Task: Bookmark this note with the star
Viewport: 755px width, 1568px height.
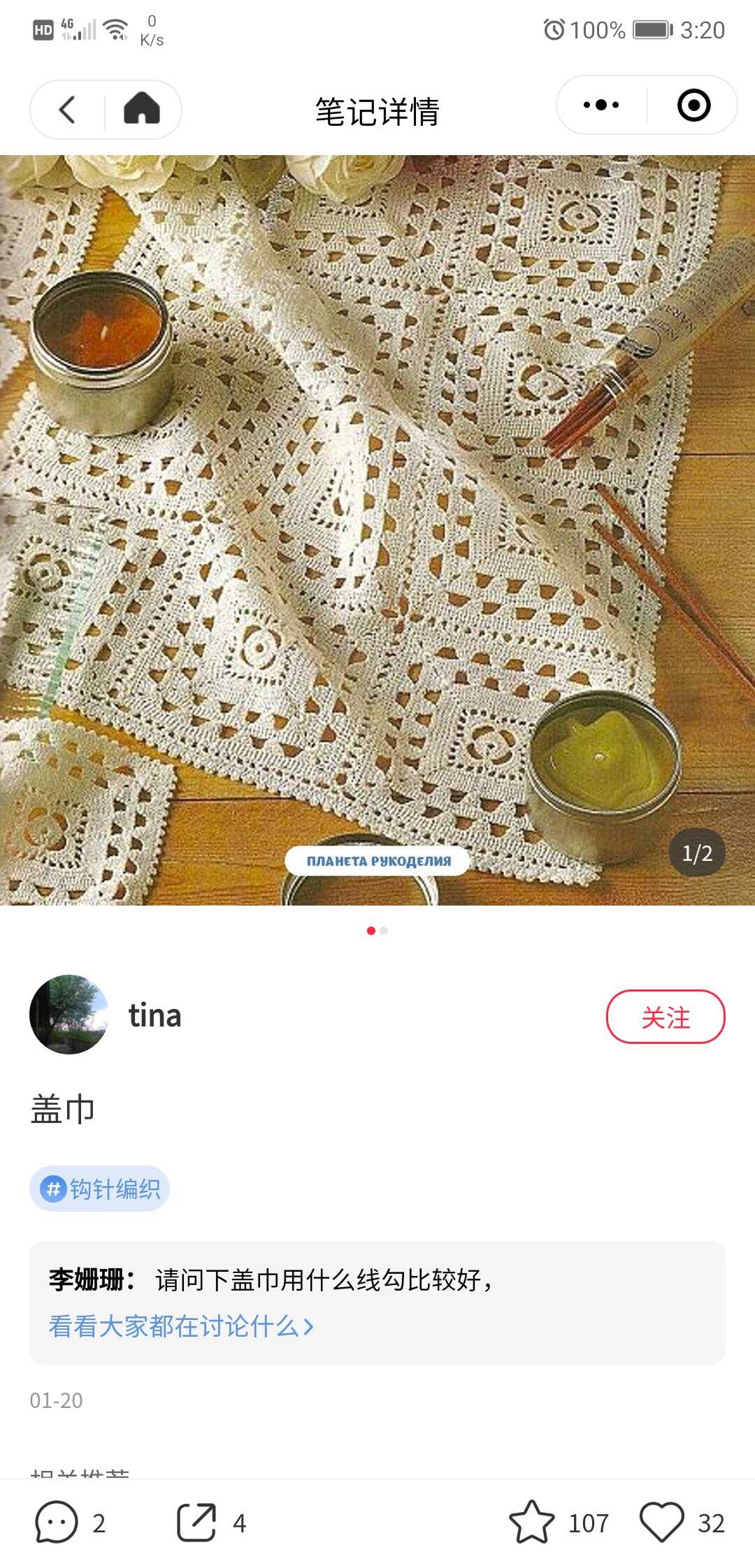Action: click(x=531, y=1522)
